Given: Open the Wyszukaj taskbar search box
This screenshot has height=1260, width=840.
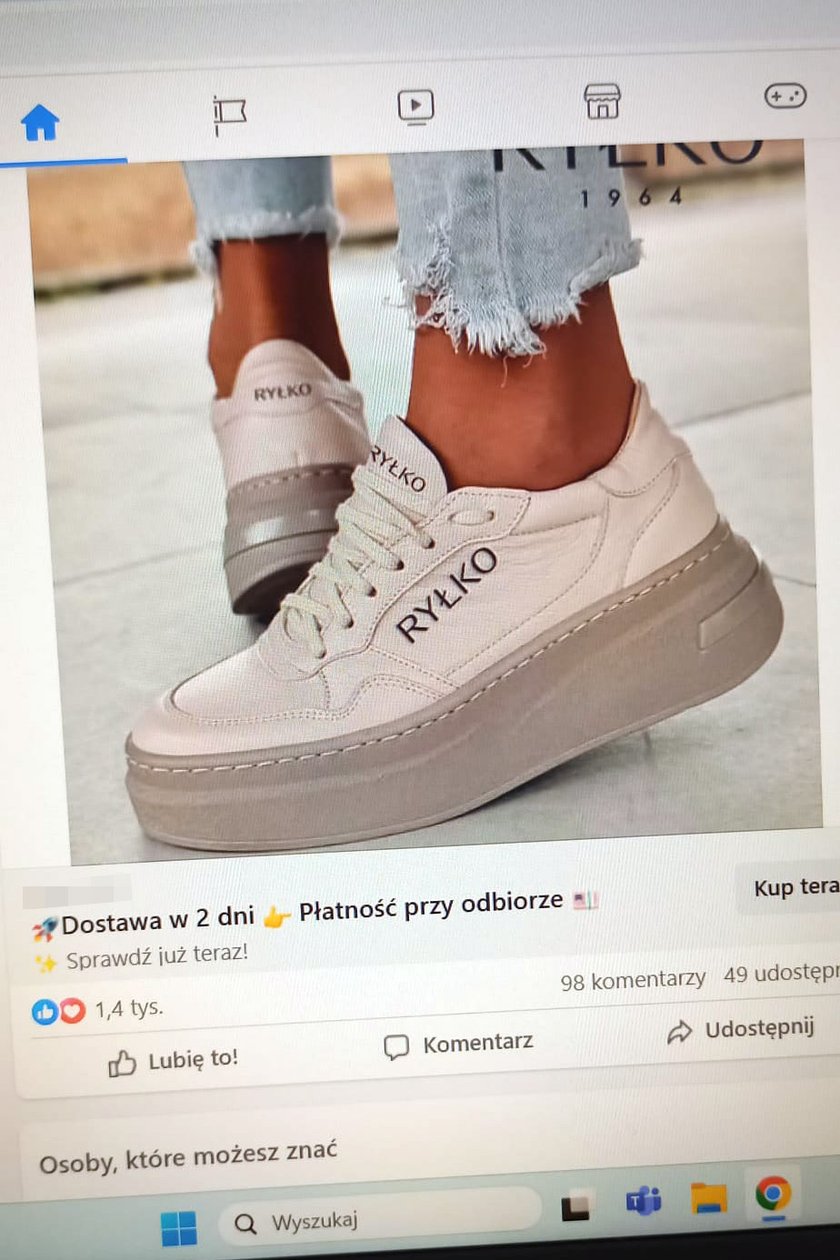Looking at the screenshot, I should (x=380, y=1218).
